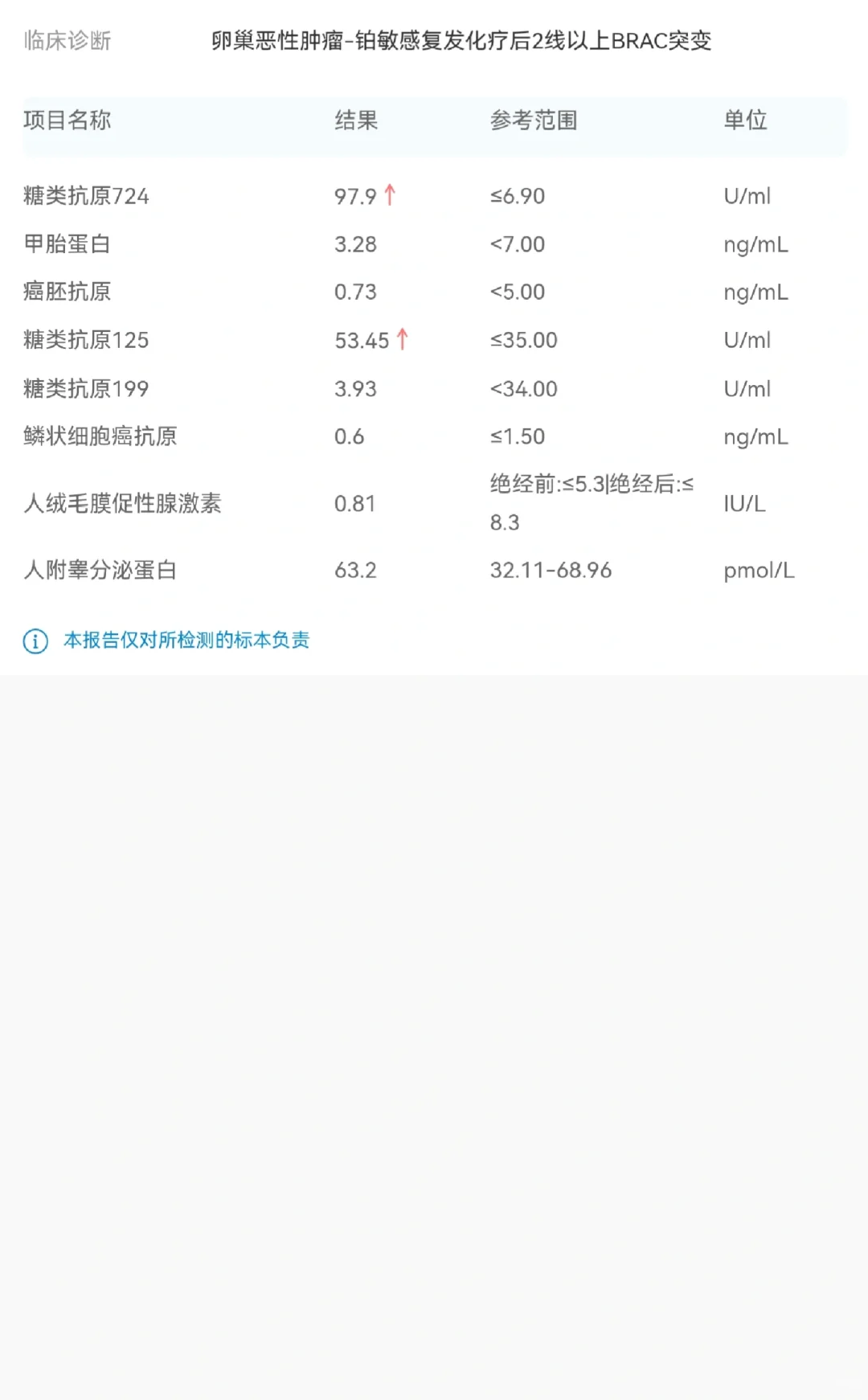Click the disclaimer link 本报告仅对所检测的标本负责
868x1400 pixels.
tap(186, 641)
